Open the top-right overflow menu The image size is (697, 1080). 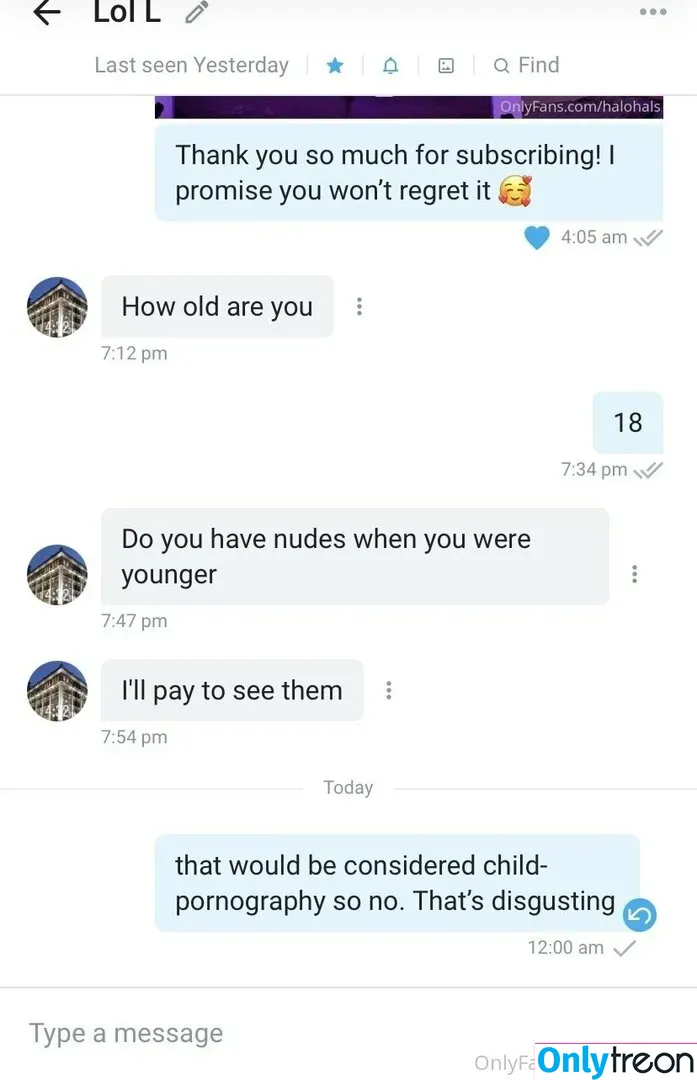pos(652,13)
